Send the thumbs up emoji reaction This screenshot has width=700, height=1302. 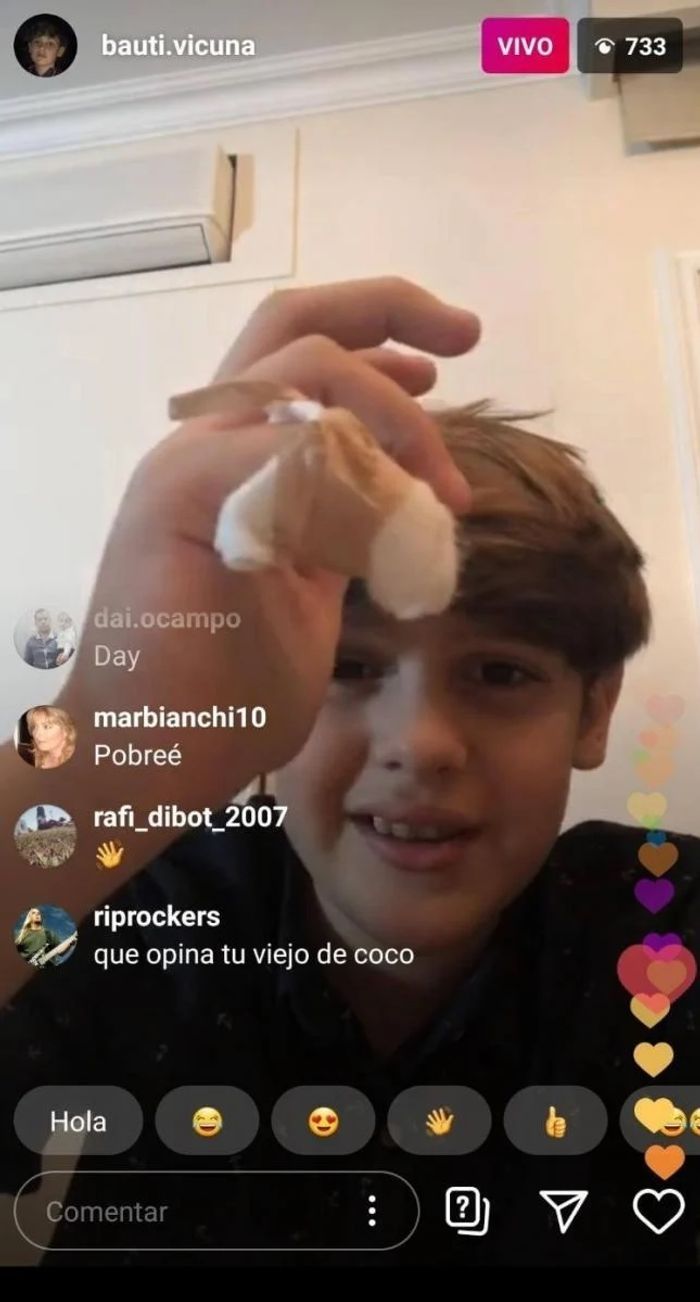[x=555, y=1121]
